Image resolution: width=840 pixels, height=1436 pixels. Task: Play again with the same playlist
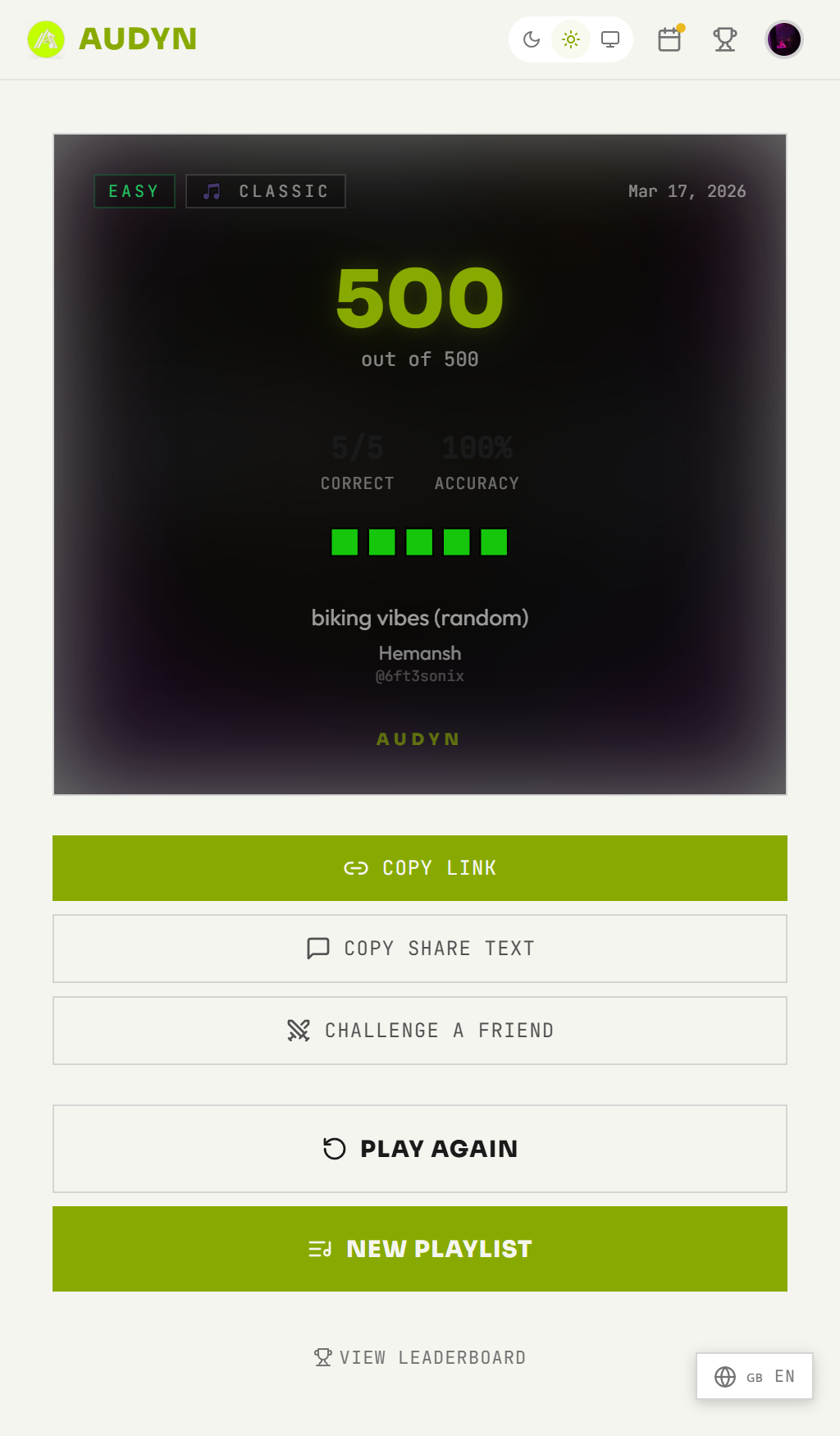tap(420, 1149)
